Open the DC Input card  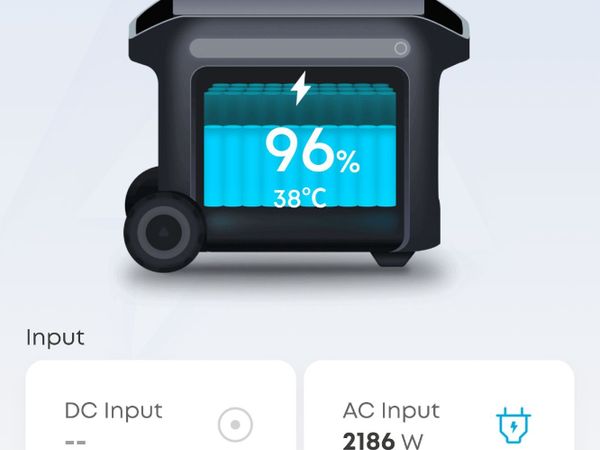pyautogui.click(x=160, y=412)
